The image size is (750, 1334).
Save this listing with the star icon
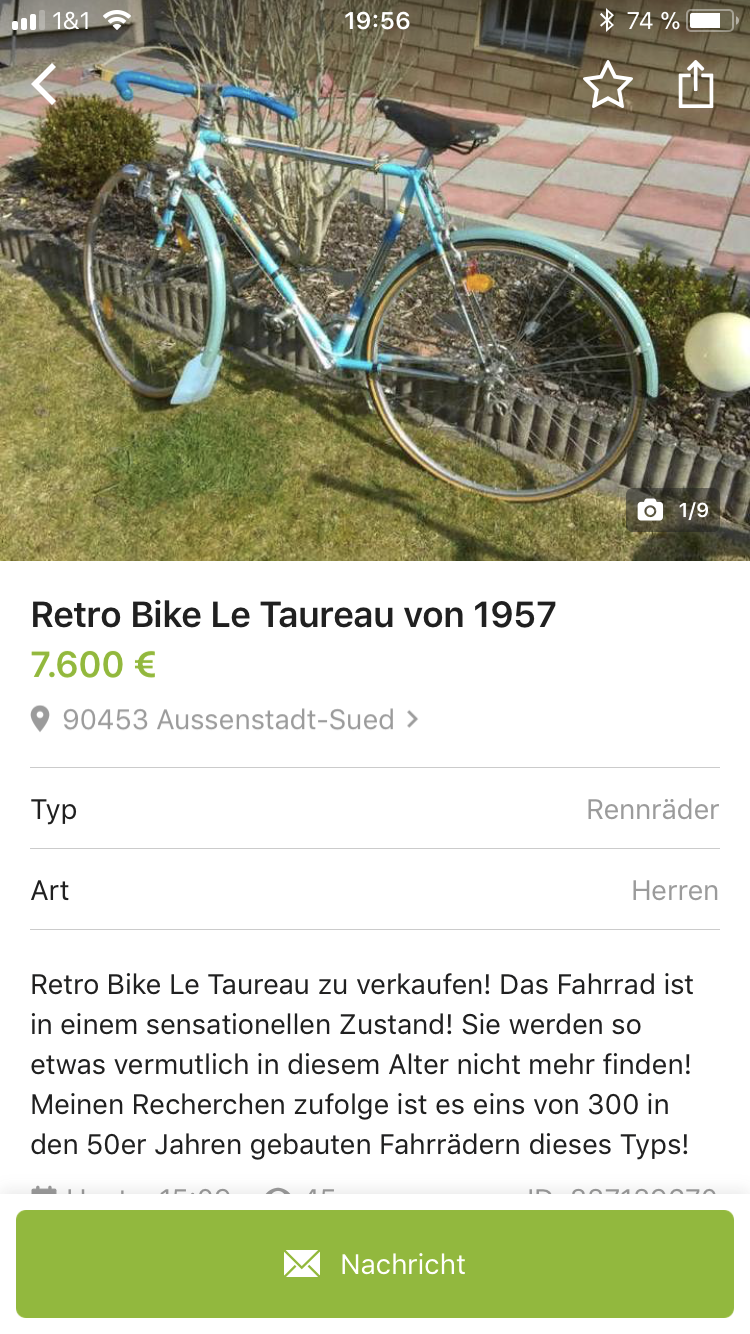click(608, 85)
